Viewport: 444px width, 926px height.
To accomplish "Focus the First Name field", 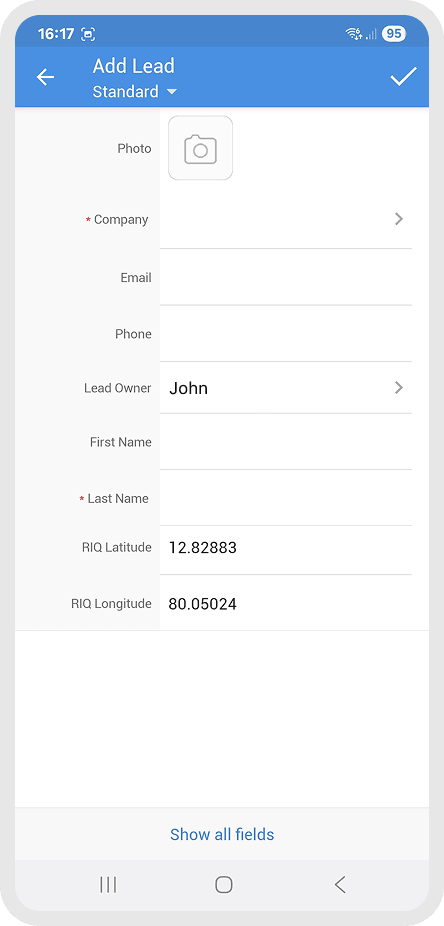I will tap(286, 442).
